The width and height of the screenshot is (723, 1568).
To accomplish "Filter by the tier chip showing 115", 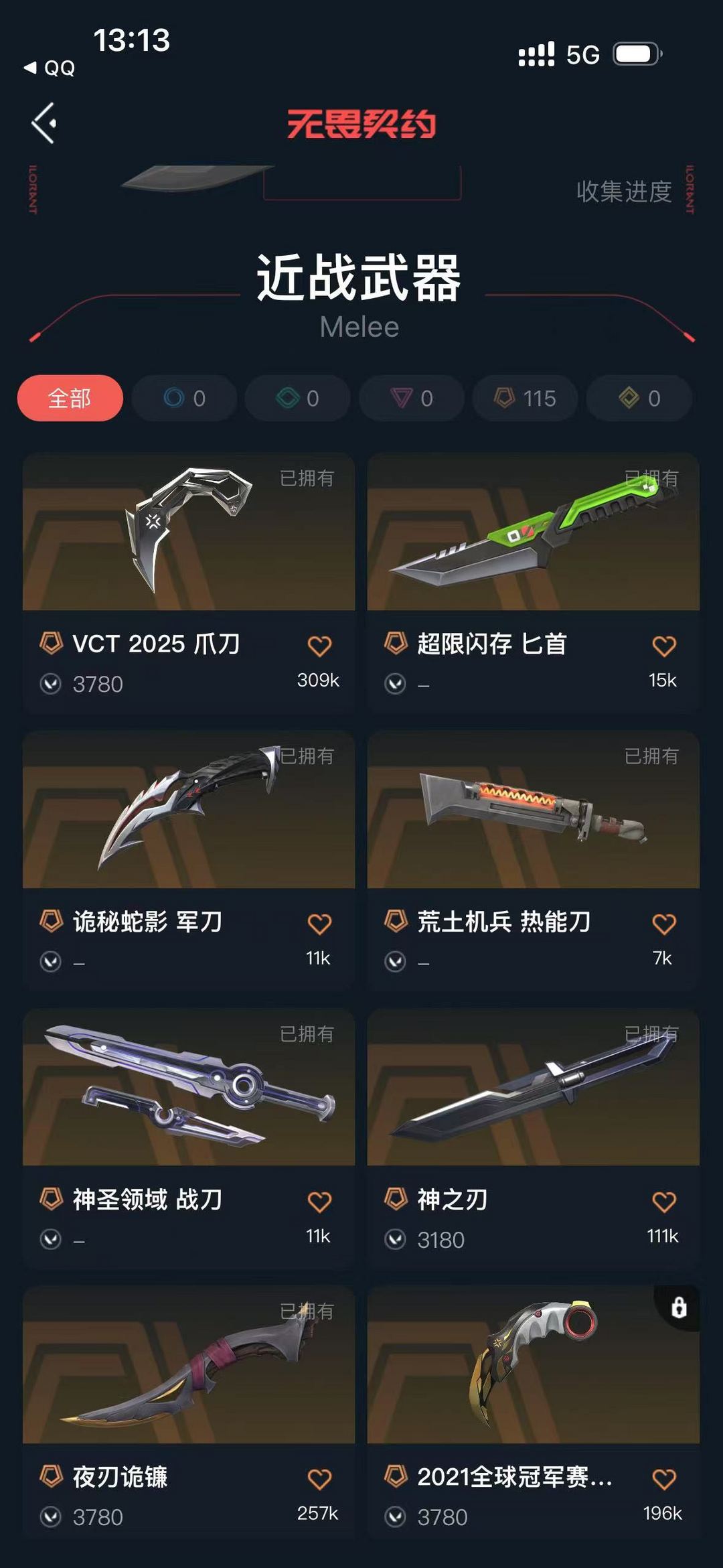I will 525,398.
